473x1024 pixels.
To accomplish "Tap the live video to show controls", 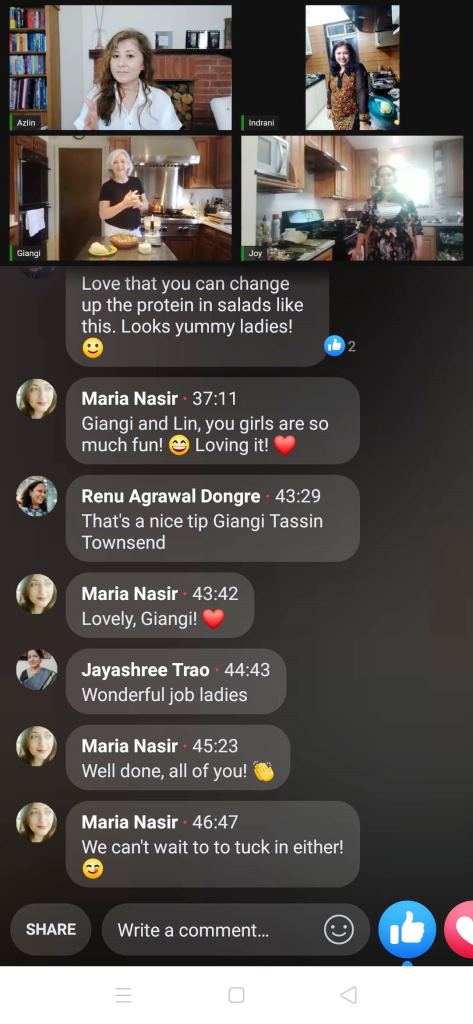I will point(236,133).
